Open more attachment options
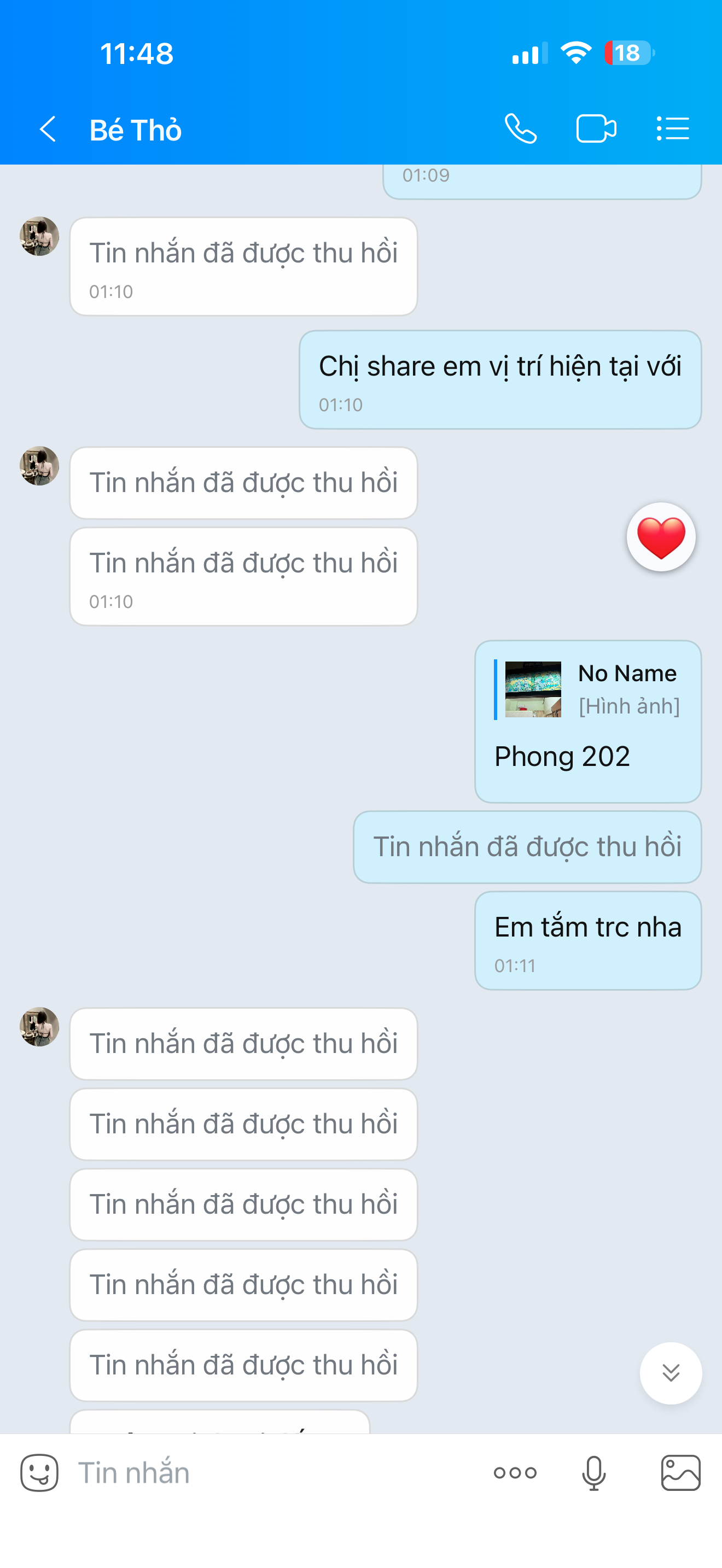This screenshot has width=722, height=1568. [515, 1472]
